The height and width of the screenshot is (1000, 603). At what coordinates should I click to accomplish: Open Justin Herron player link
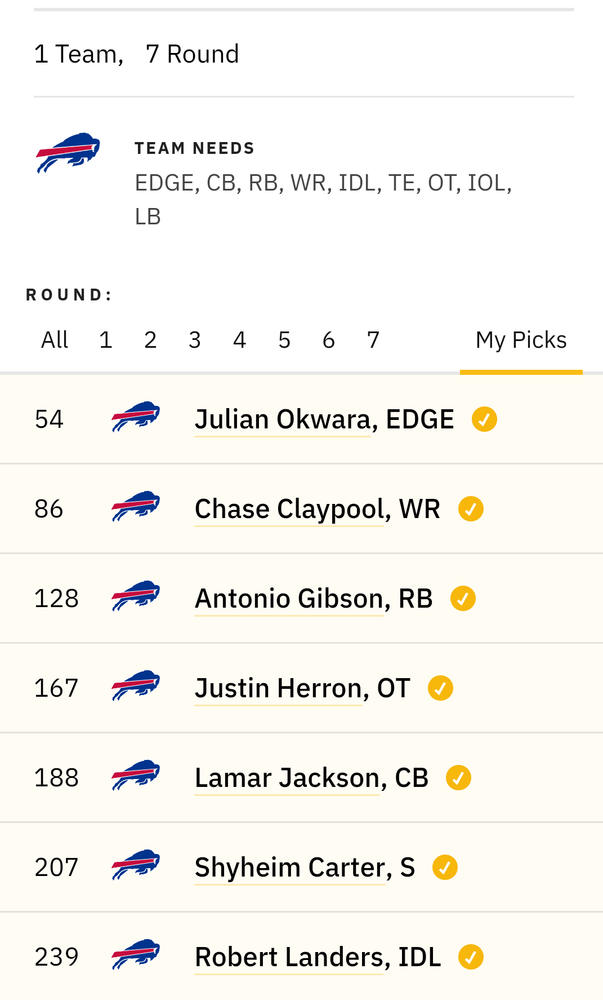point(279,688)
